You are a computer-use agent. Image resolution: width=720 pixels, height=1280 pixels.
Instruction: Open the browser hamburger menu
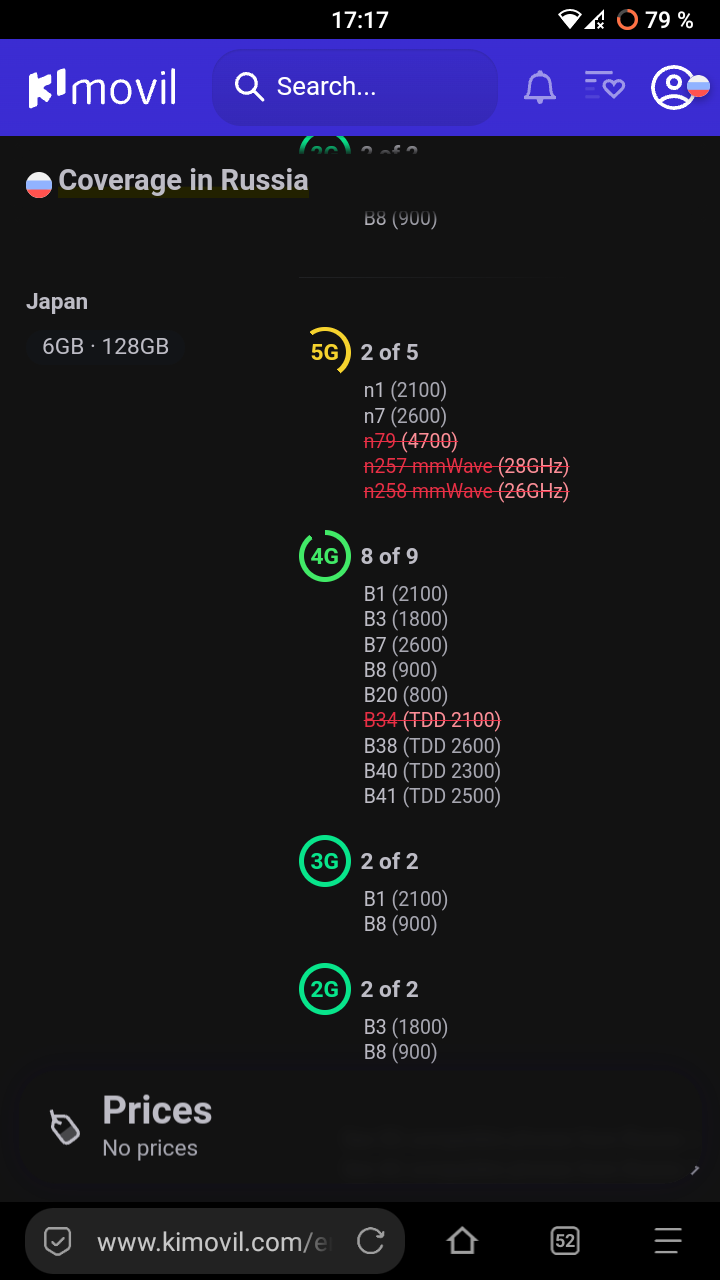(668, 1242)
